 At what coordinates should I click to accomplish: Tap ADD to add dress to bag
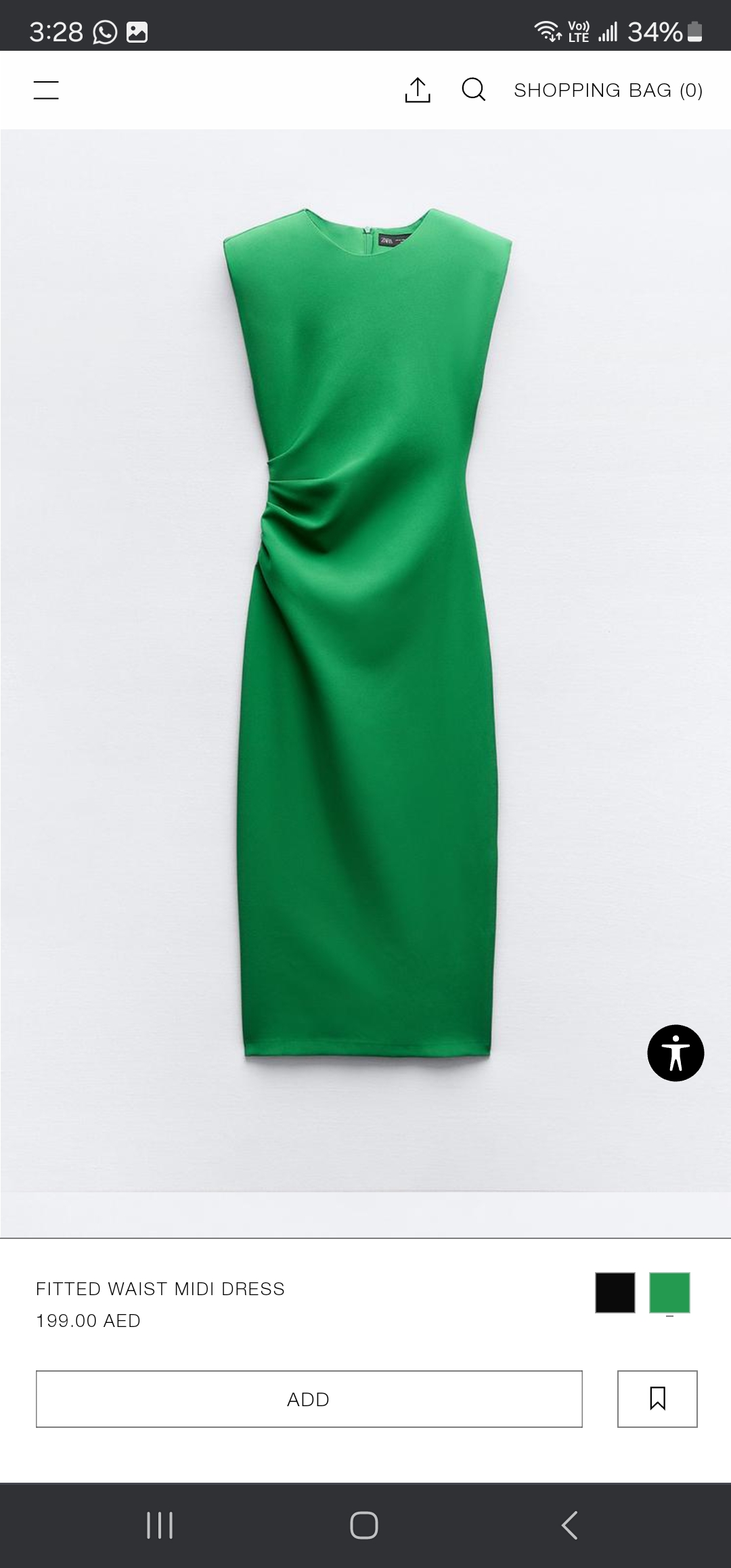tap(309, 1399)
